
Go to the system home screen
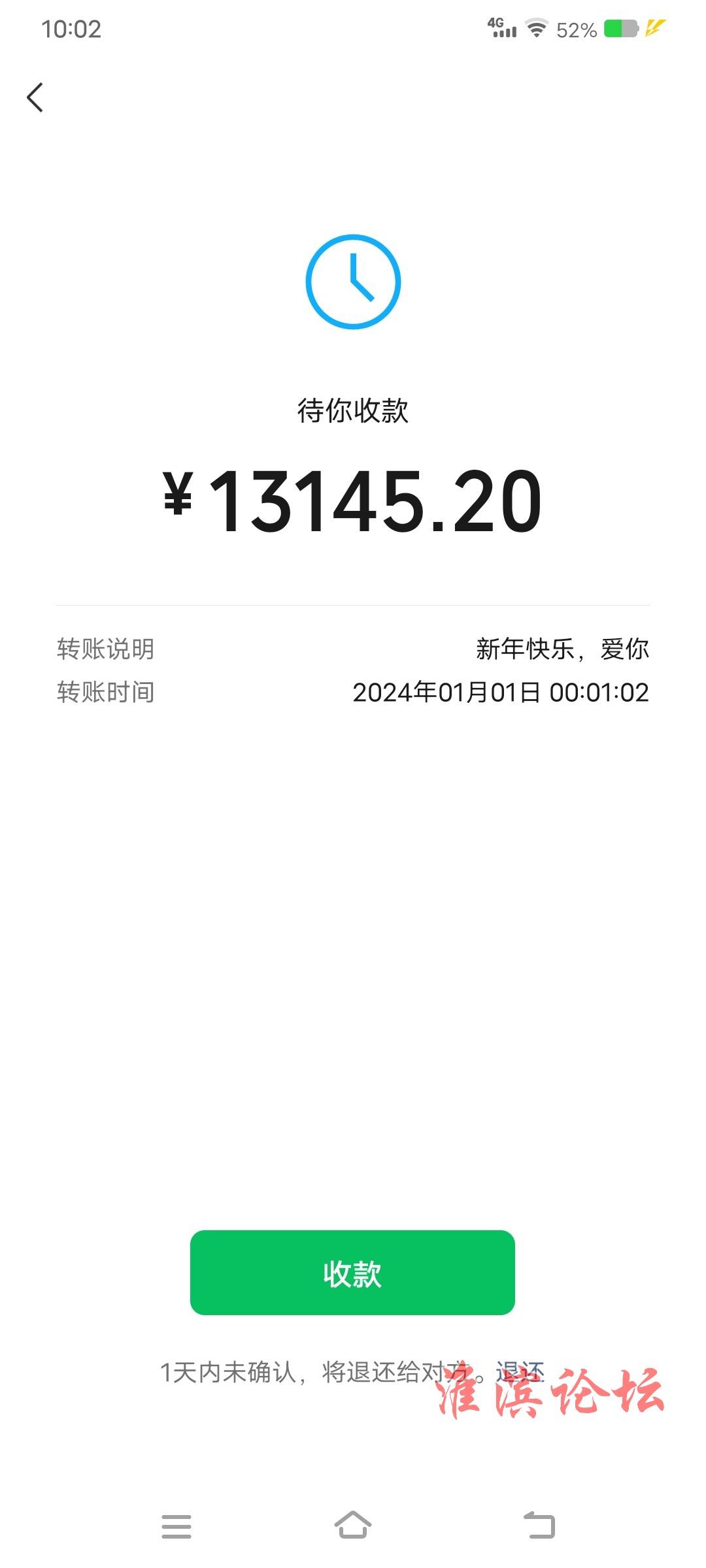[353, 1525]
